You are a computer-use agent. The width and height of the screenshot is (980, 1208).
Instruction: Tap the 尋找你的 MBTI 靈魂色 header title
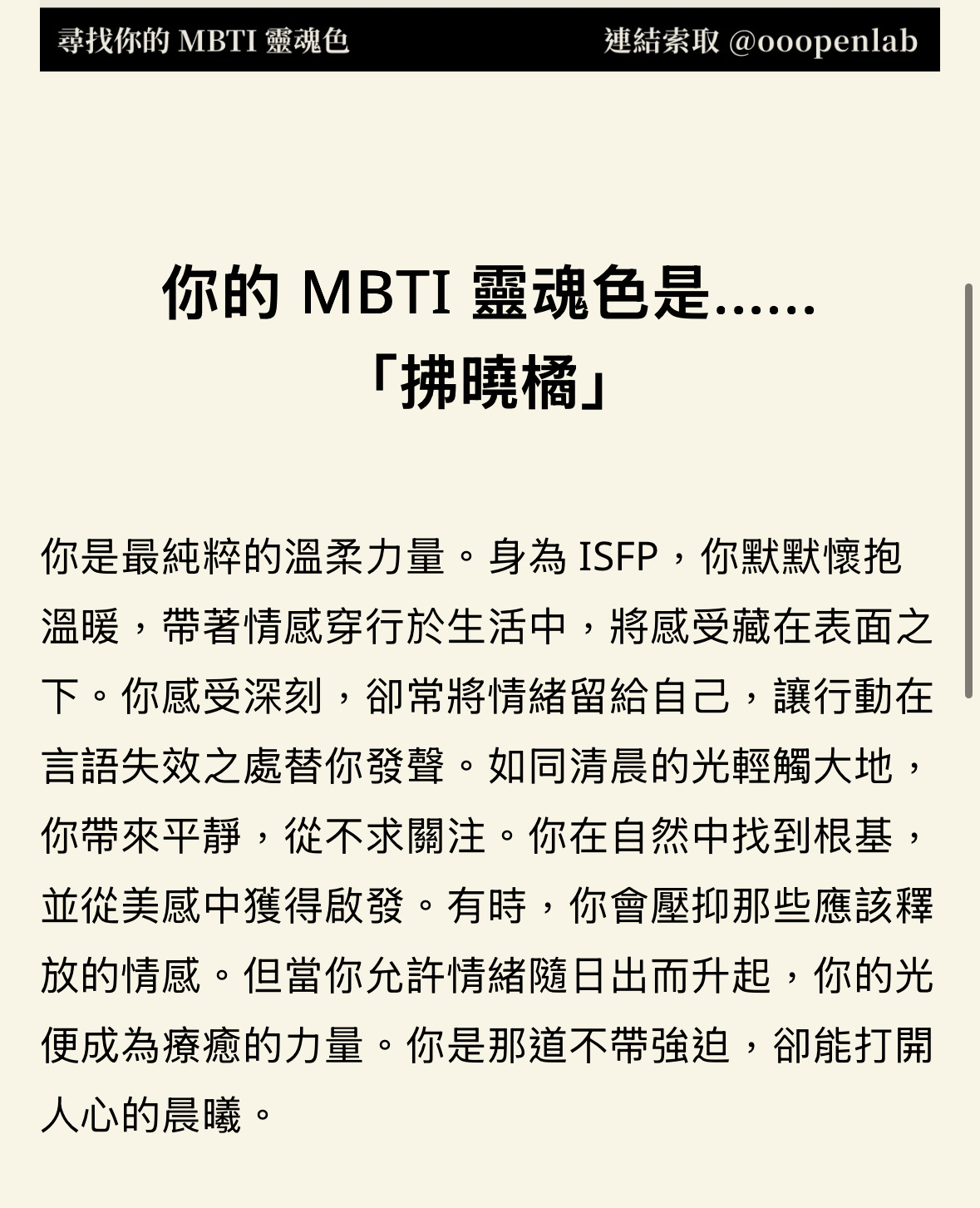point(204,41)
